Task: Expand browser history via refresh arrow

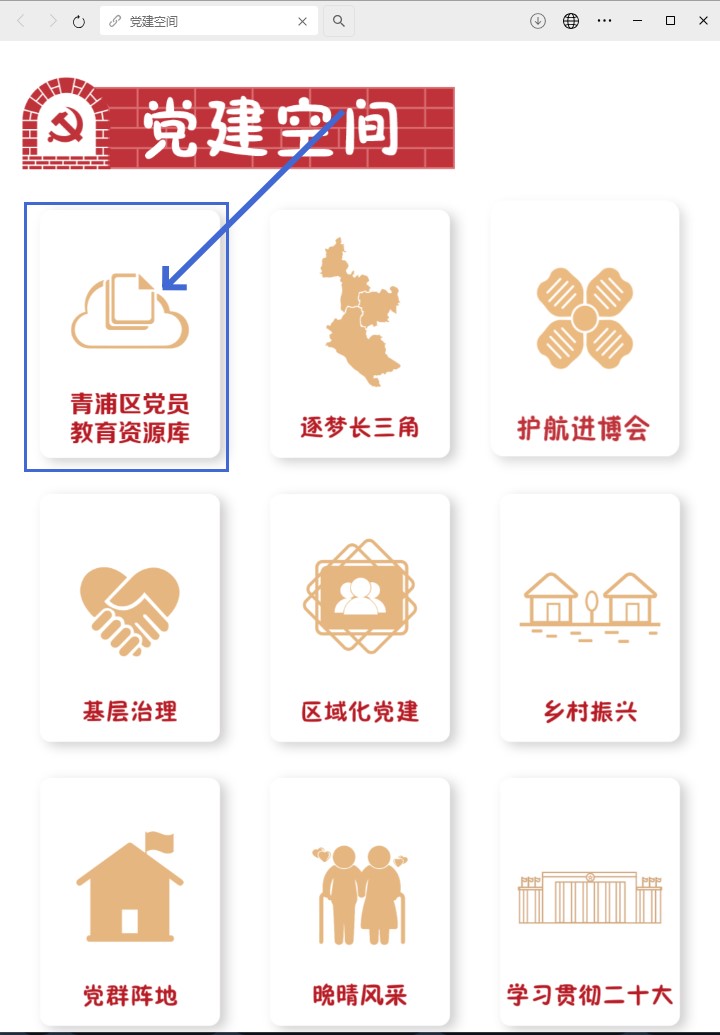Action: tap(77, 20)
